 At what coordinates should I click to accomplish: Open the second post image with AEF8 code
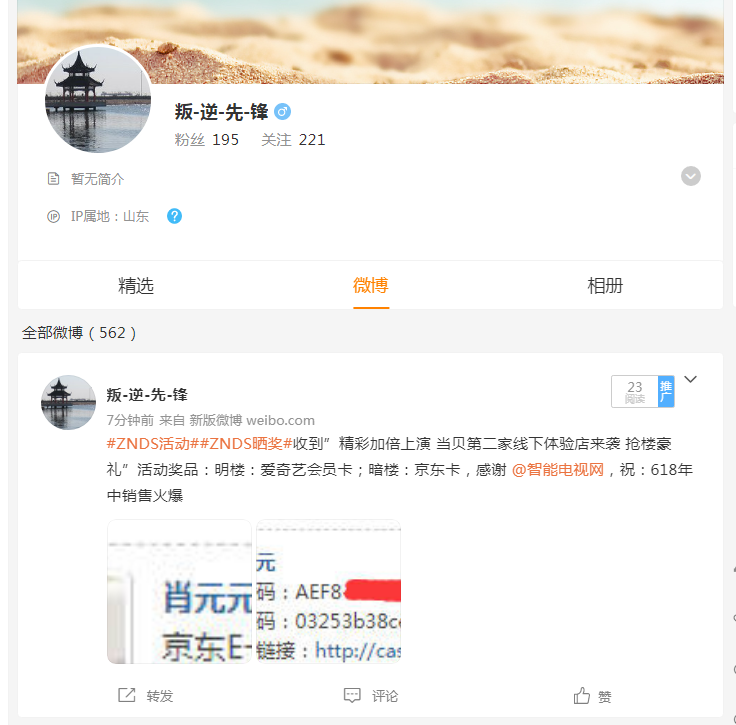tap(328, 591)
